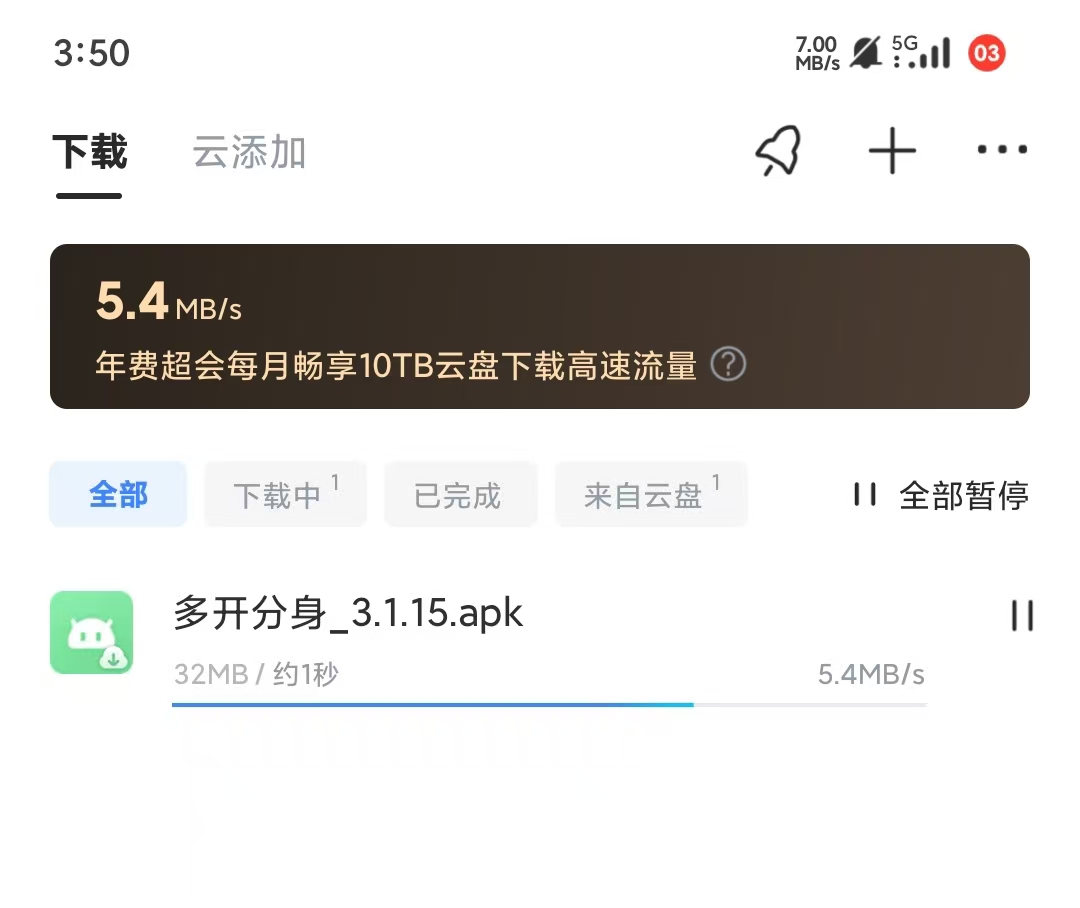
Task: Show 已完成 downloads
Action: pyautogui.click(x=459, y=495)
